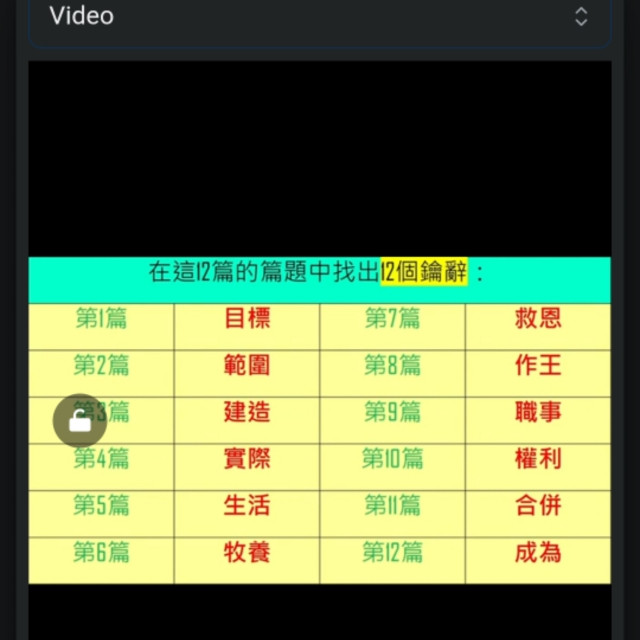Expand the Video dropdown selector

coord(320,18)
